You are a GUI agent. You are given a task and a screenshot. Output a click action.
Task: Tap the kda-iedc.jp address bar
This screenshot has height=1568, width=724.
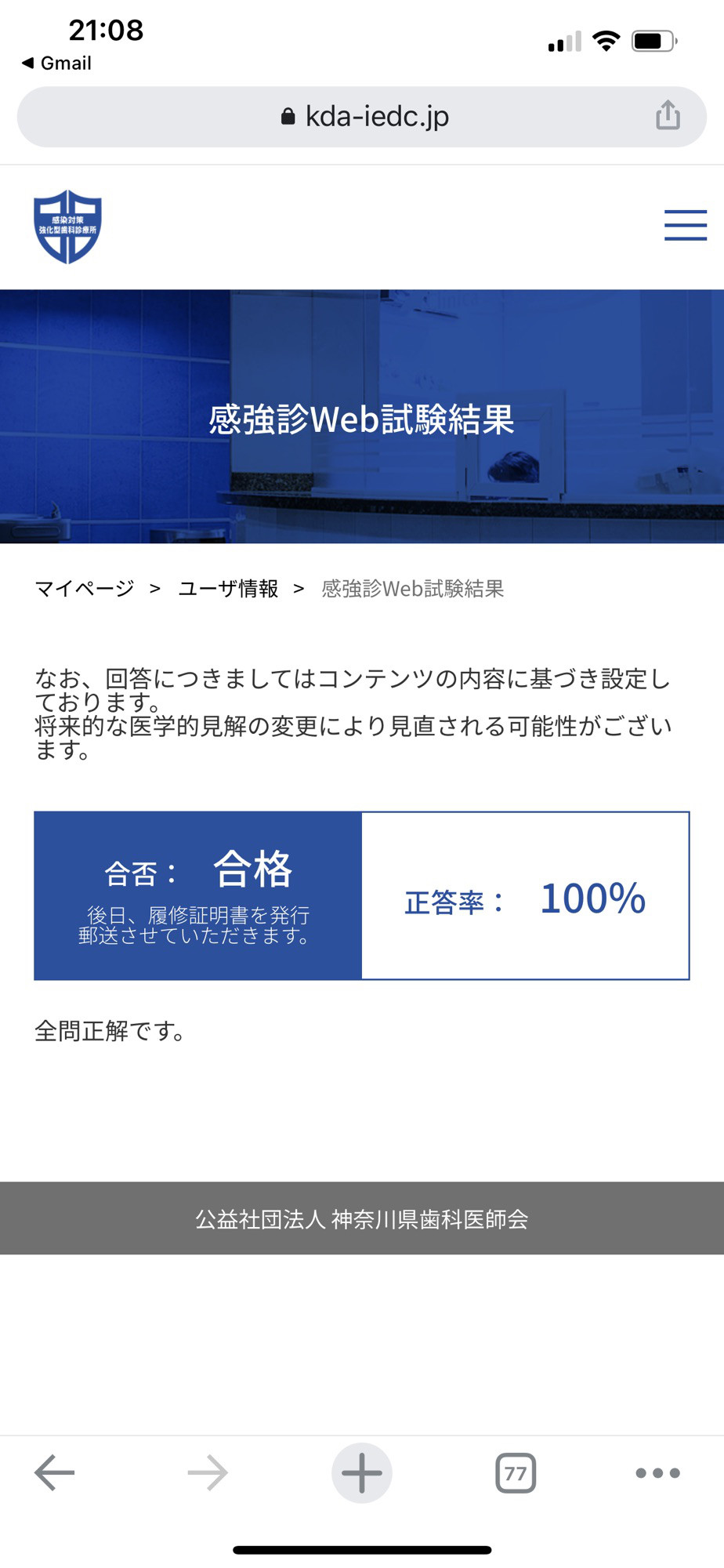coord(362,117)
